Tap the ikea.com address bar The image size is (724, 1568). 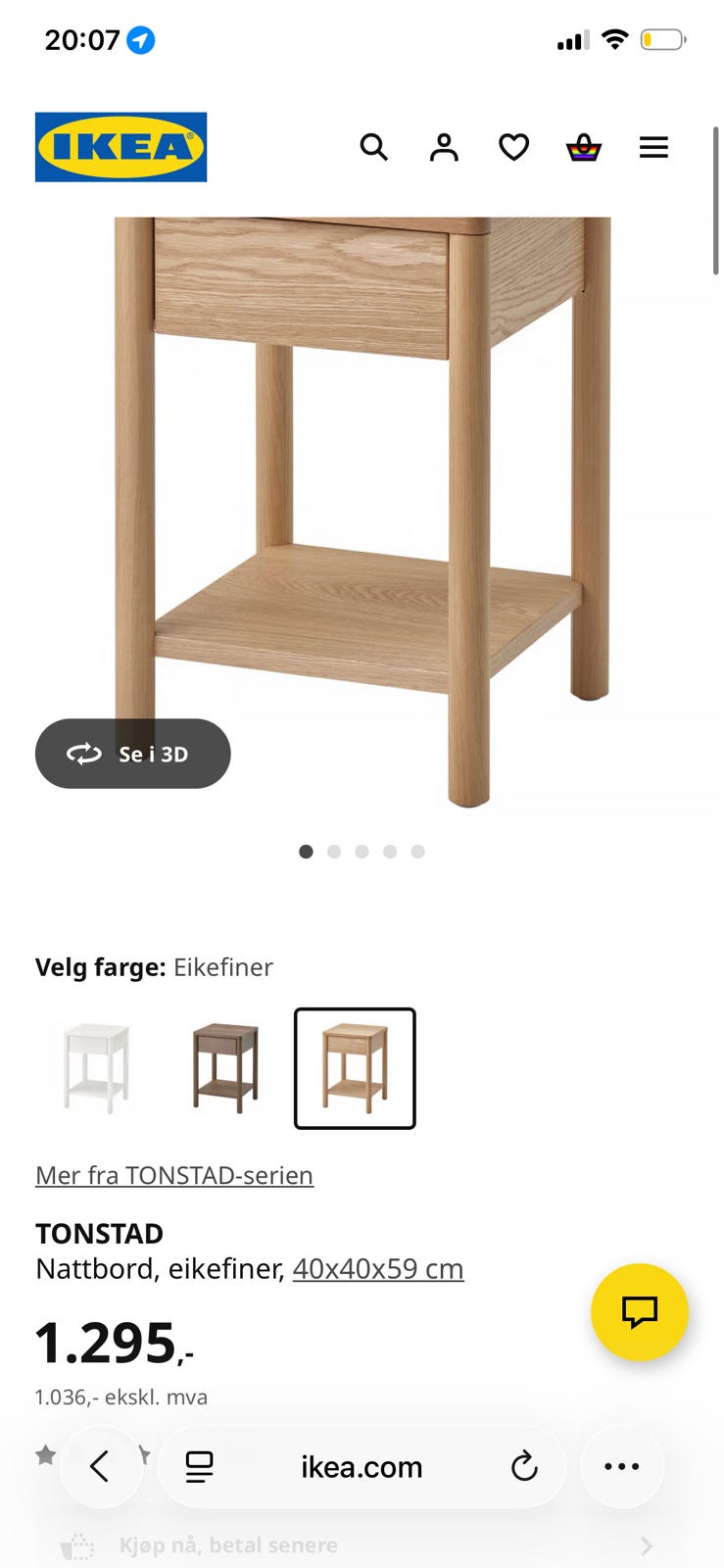[x=361, y=1467]
